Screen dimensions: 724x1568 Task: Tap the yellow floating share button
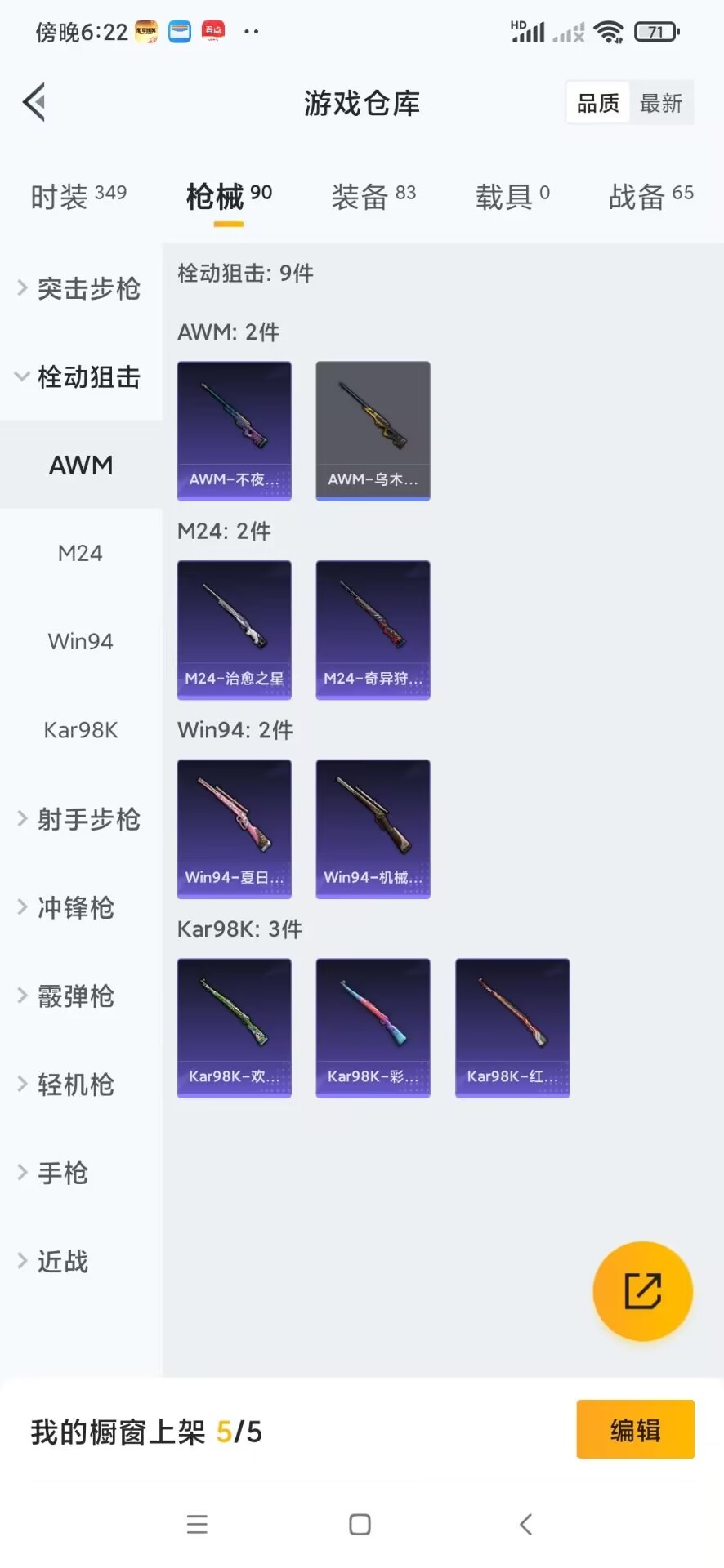[642, 1291]
